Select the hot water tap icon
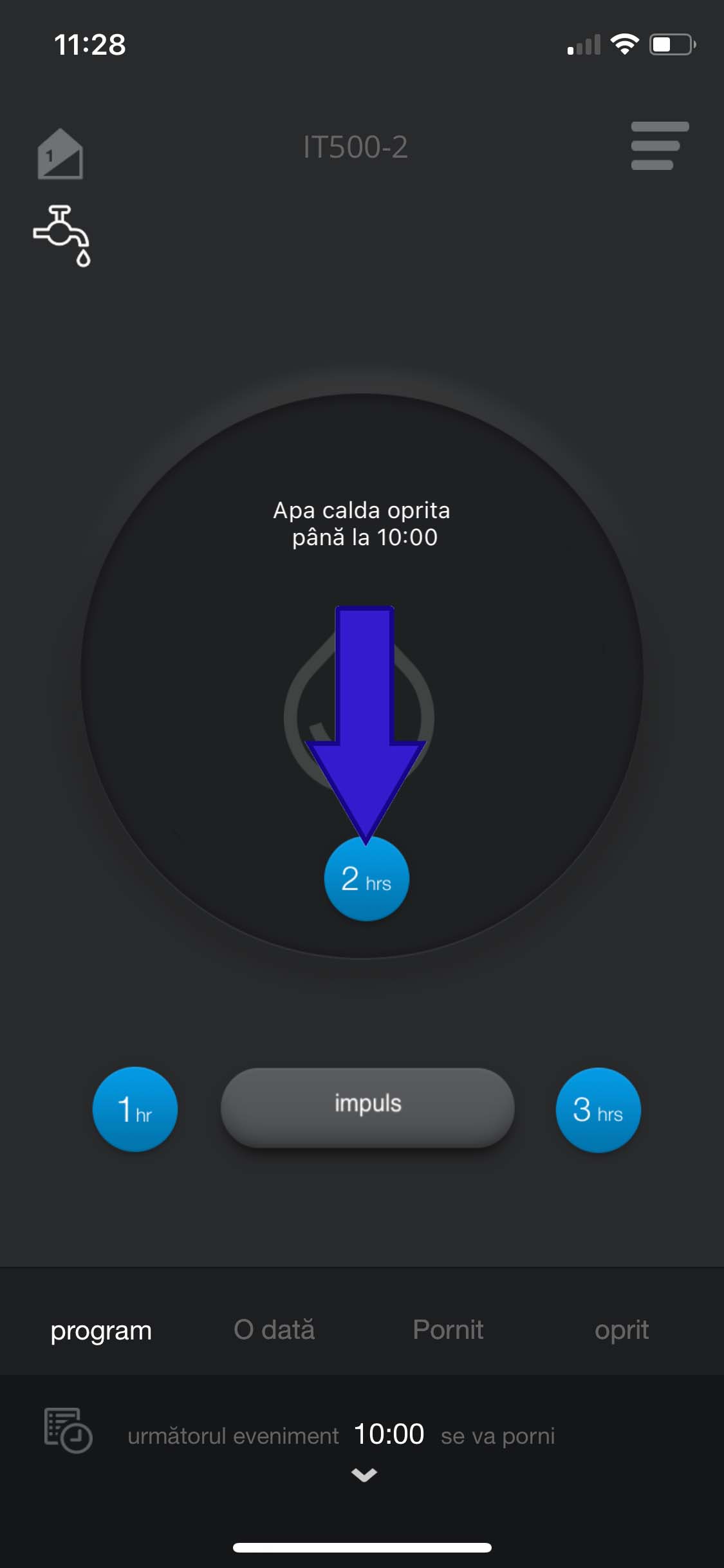The image size is (724, 1568). [x=62, y=236]
